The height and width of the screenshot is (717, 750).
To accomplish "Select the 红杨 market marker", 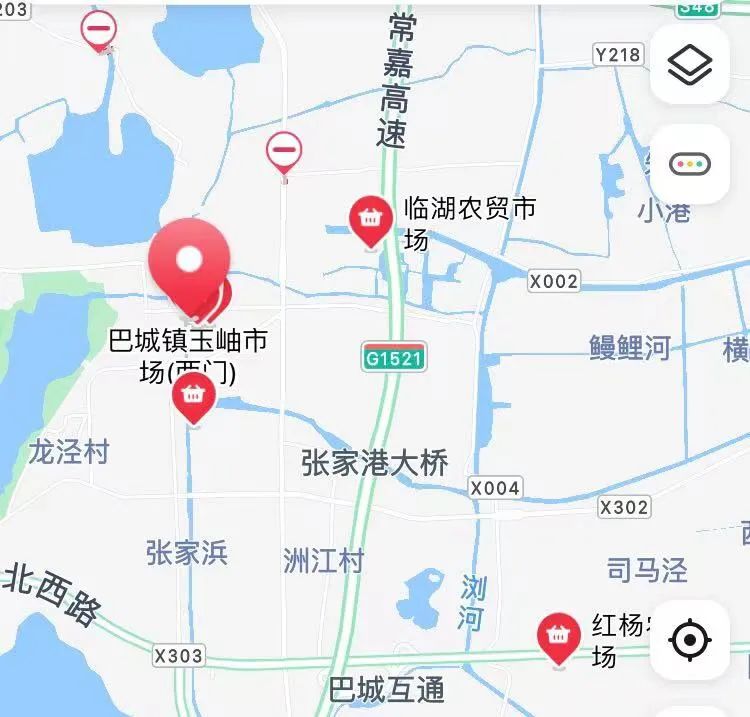I will [558, 636].
